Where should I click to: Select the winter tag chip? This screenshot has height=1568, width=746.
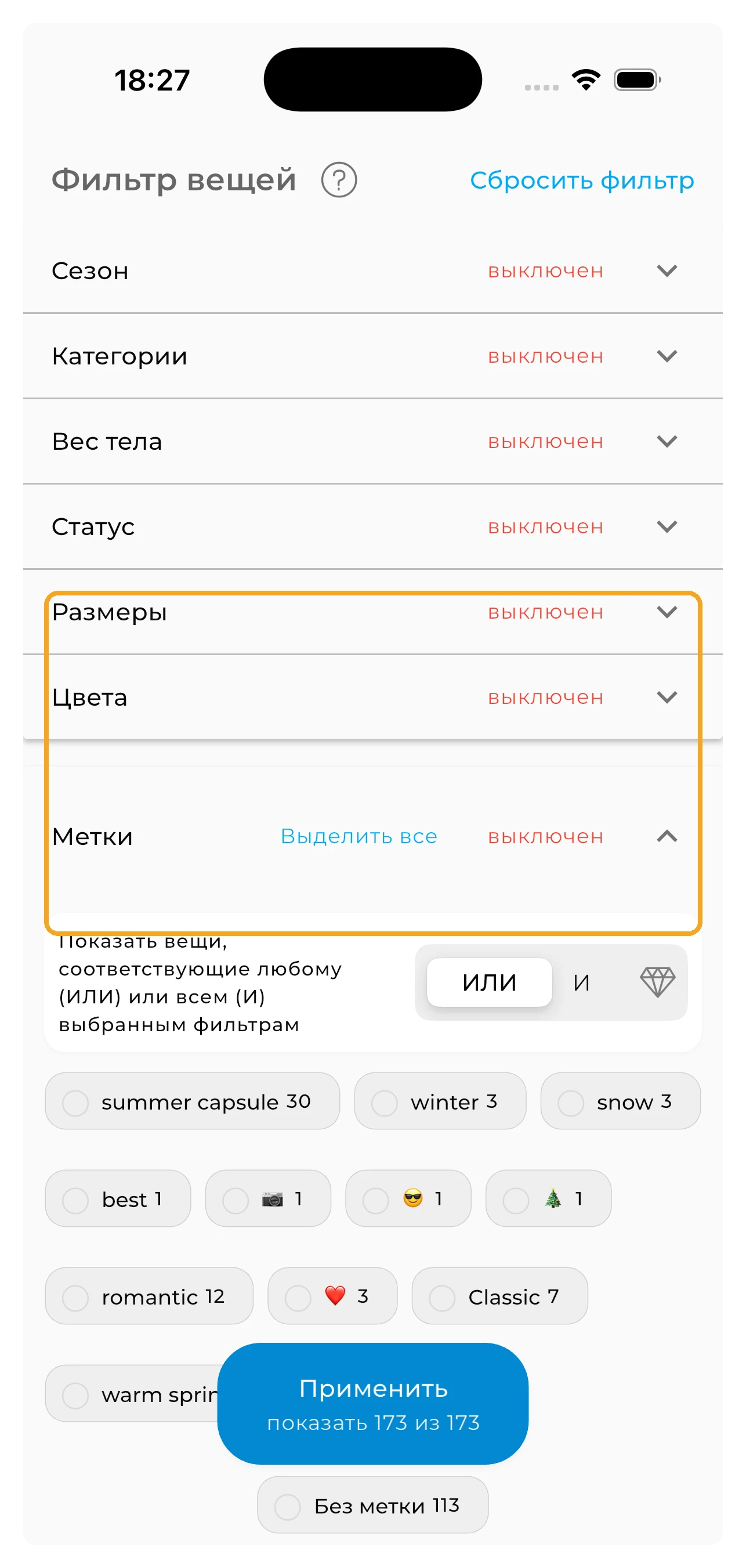[439, 1101]
